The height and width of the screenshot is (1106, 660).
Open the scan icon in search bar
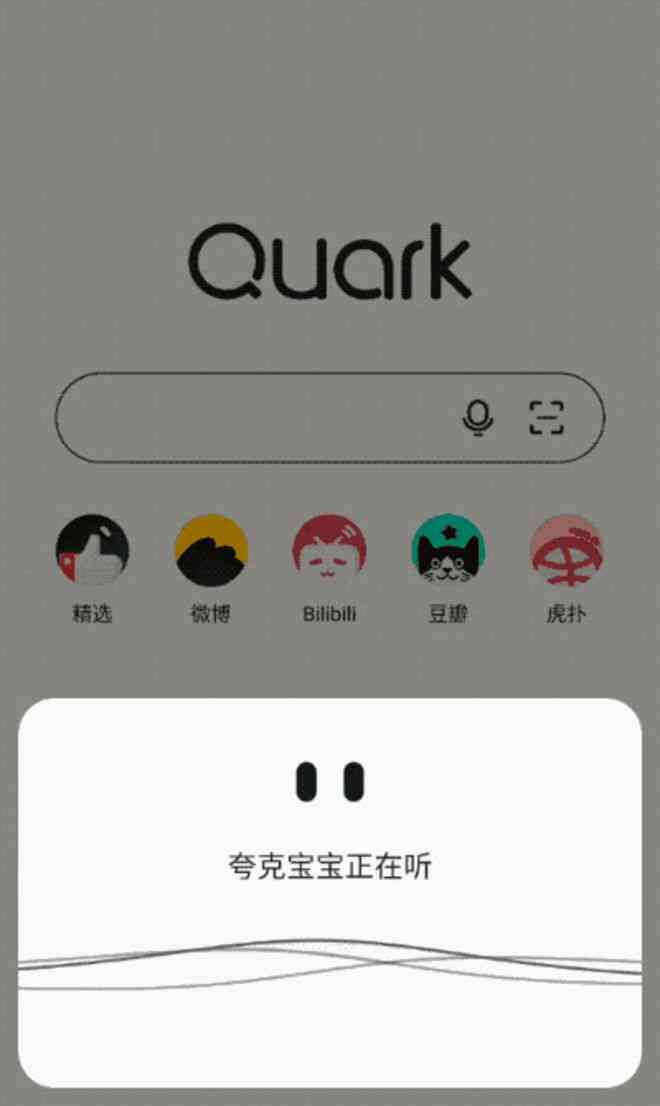click(x=546, y=418)
